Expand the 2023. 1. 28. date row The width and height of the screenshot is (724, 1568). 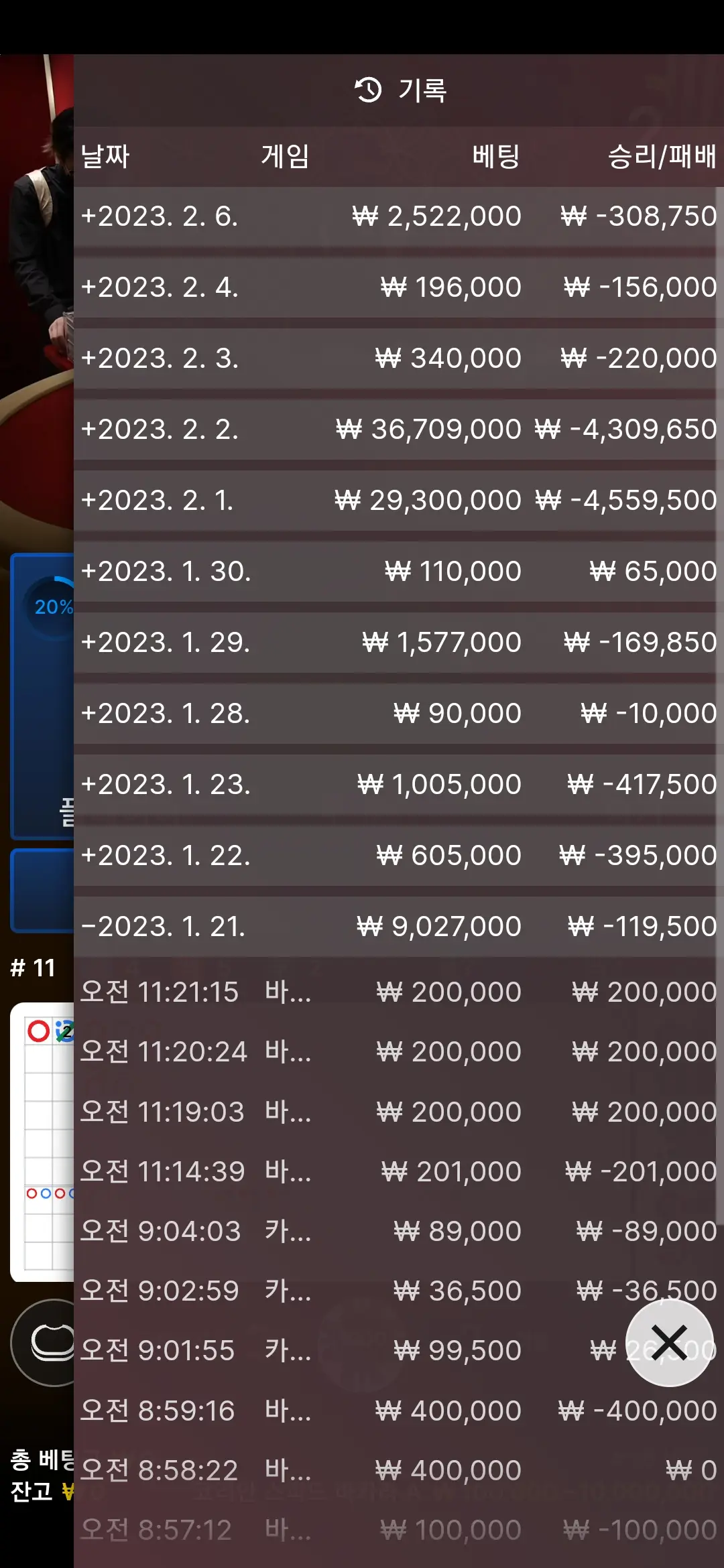click(395, 714)
